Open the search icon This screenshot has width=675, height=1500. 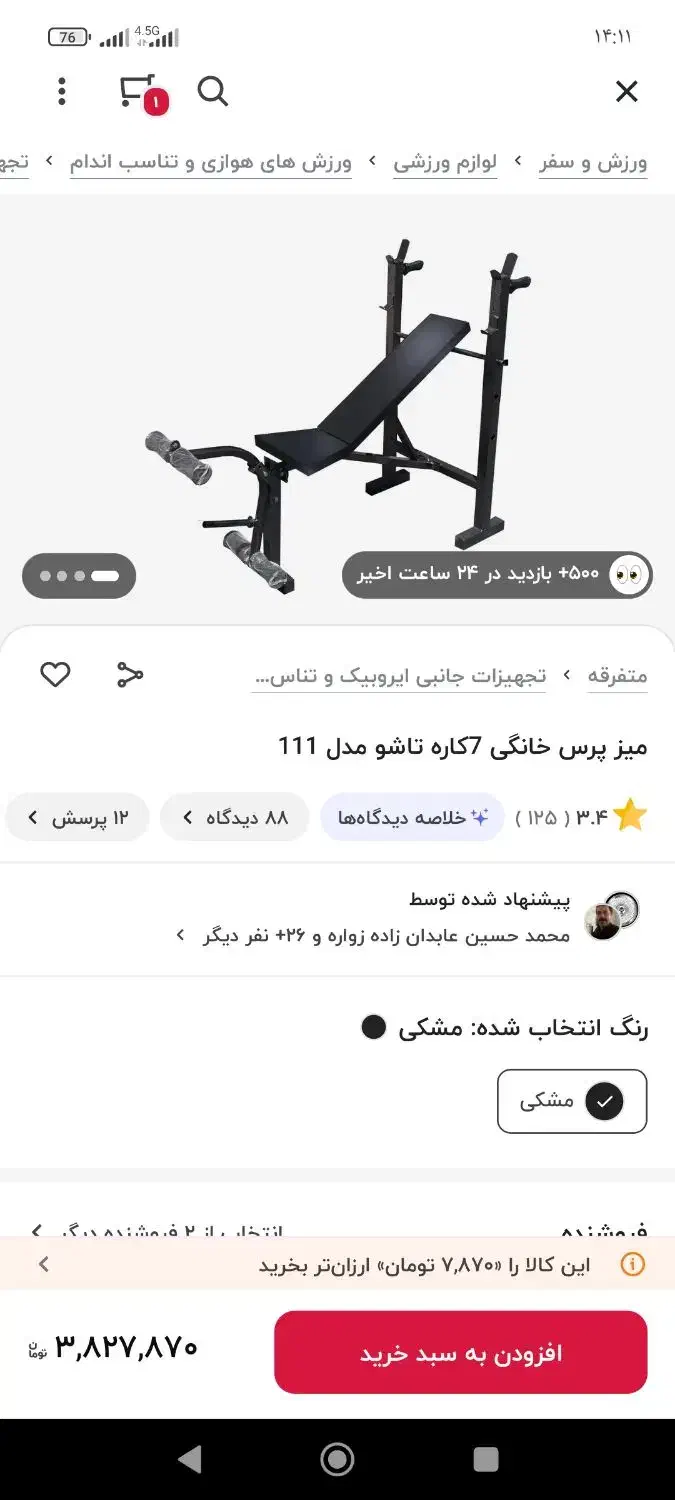(213, 92)
